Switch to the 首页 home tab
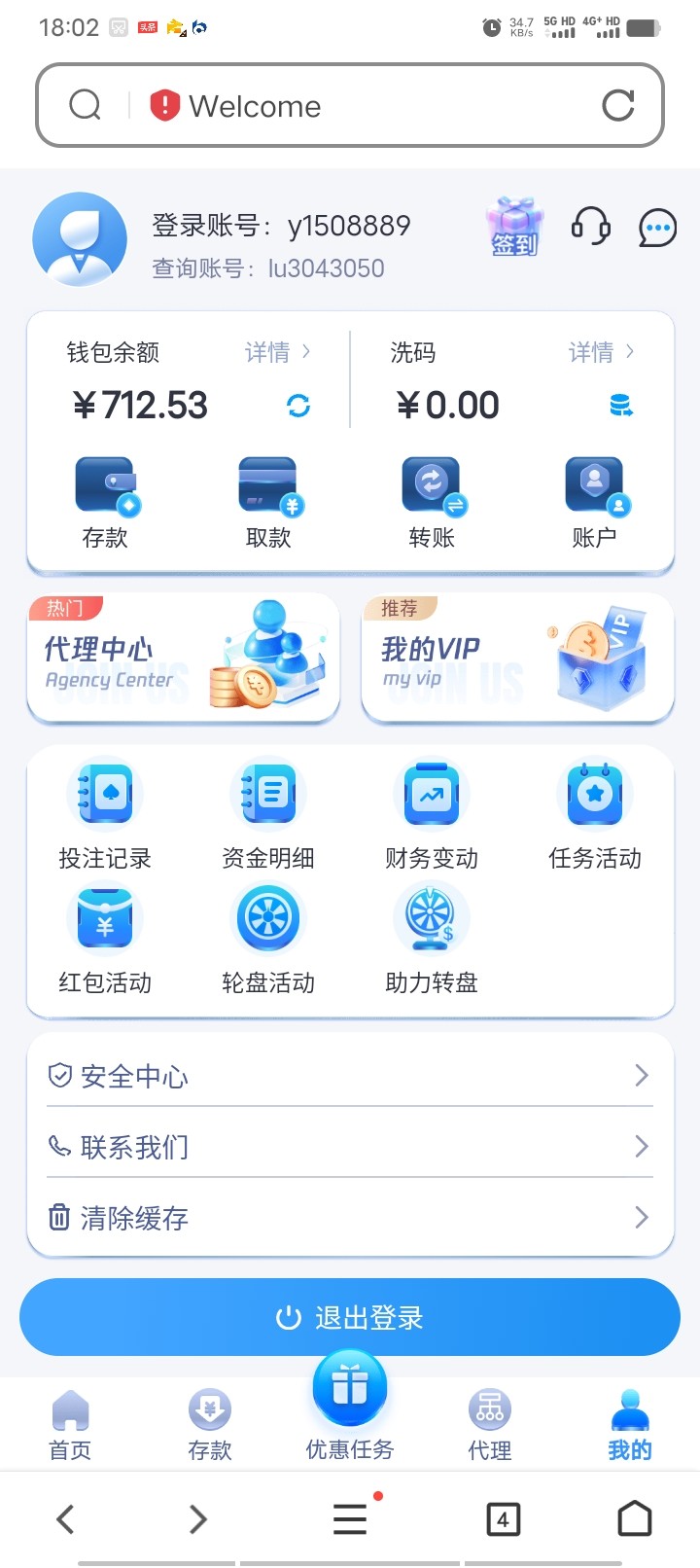700x1568 pixels. pos(70,1423)
